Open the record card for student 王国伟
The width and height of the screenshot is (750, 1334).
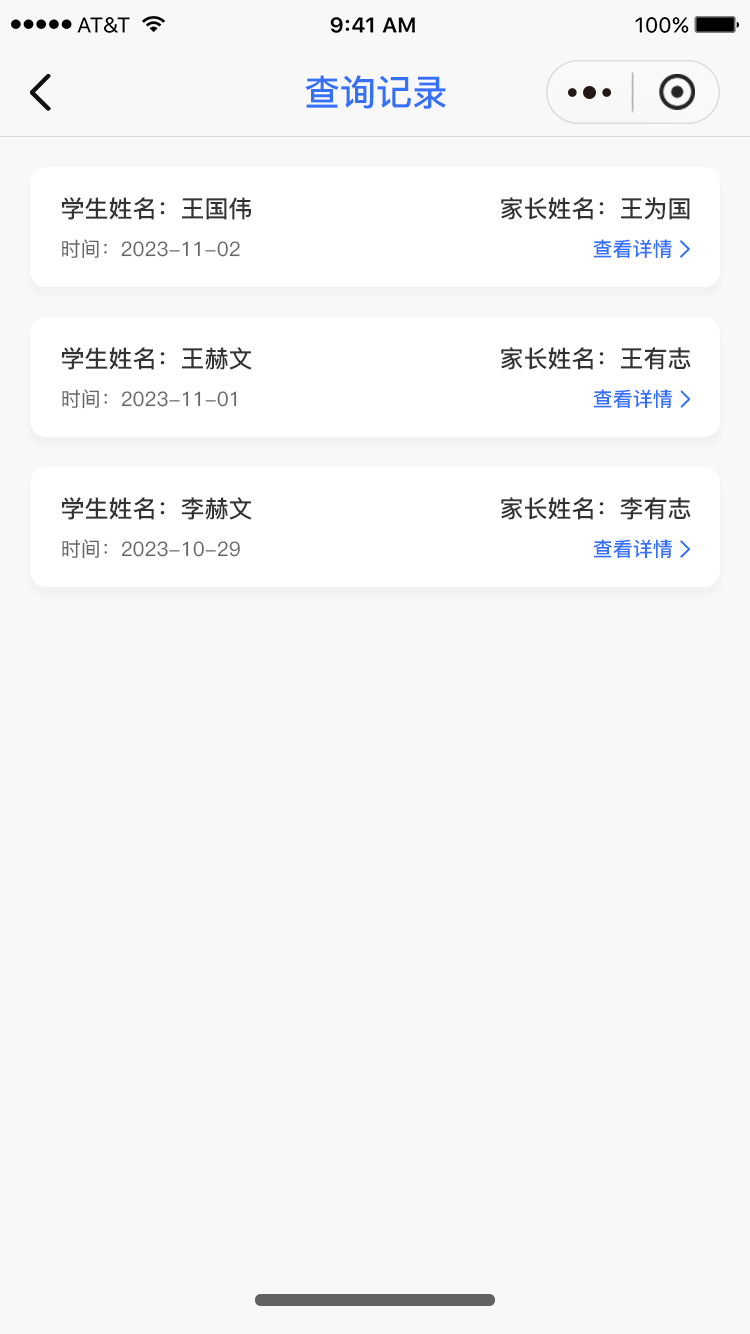pyautogui.click(x=300, y=227)
